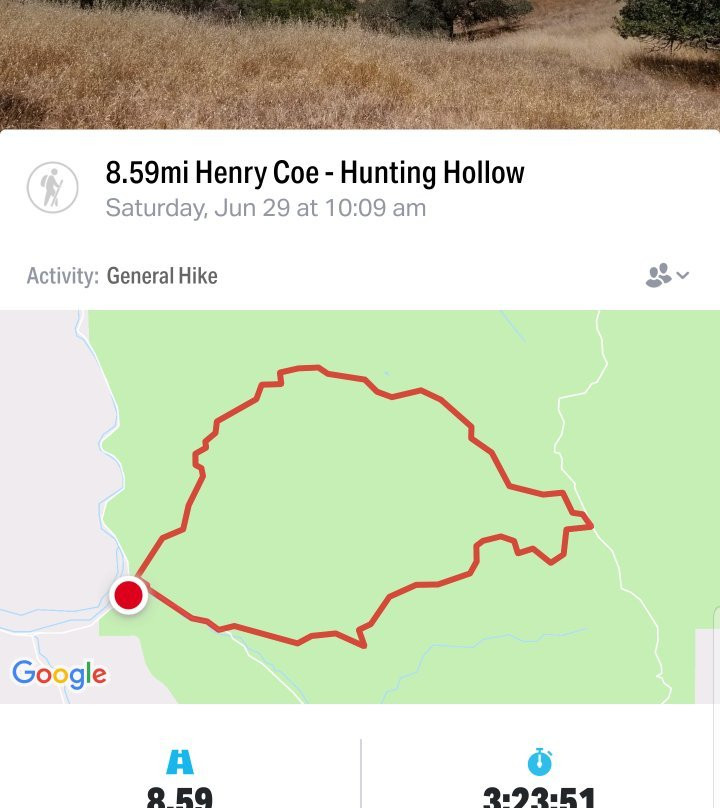This screenshot has width=720, height=808.
Task: Open the activity type selector showing General Hike
Action: click(x=163, y=276)
